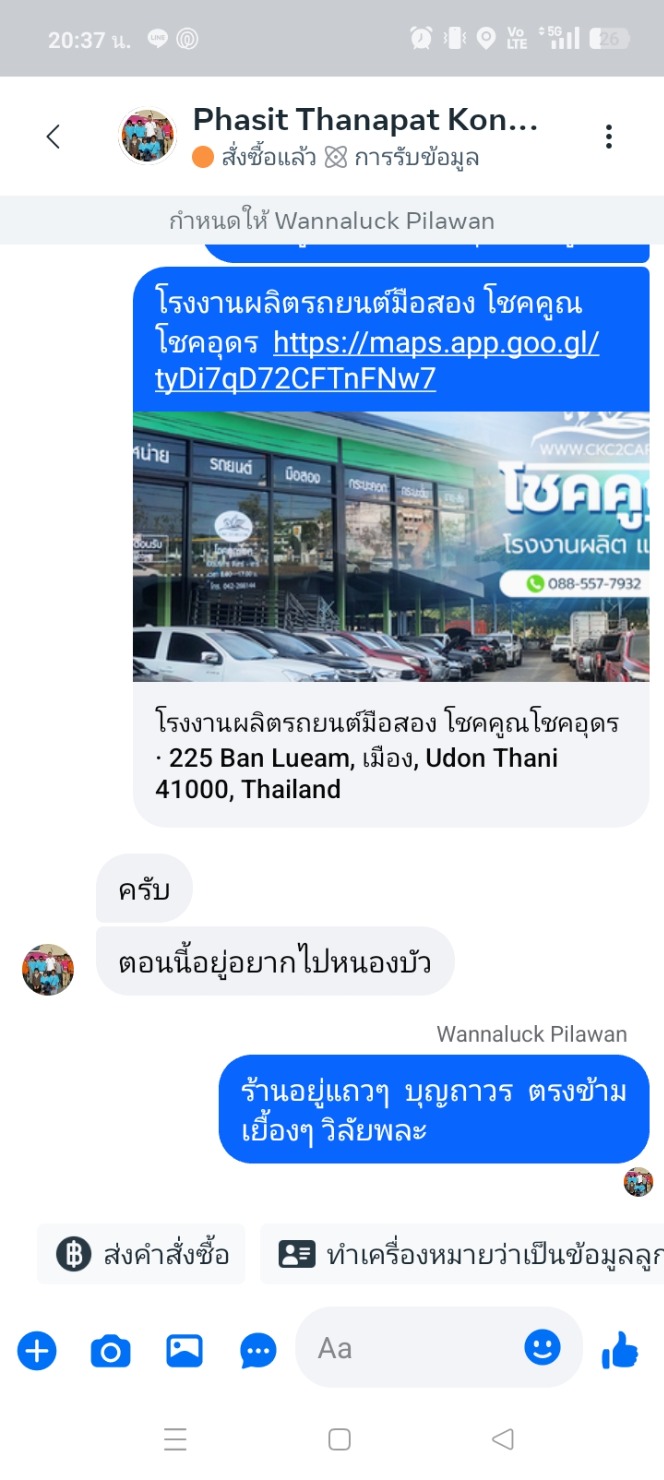Tap the ส่งคำสั่งซื้อ button
This screenshot has width=664, height=1480.
(141, 1254)
